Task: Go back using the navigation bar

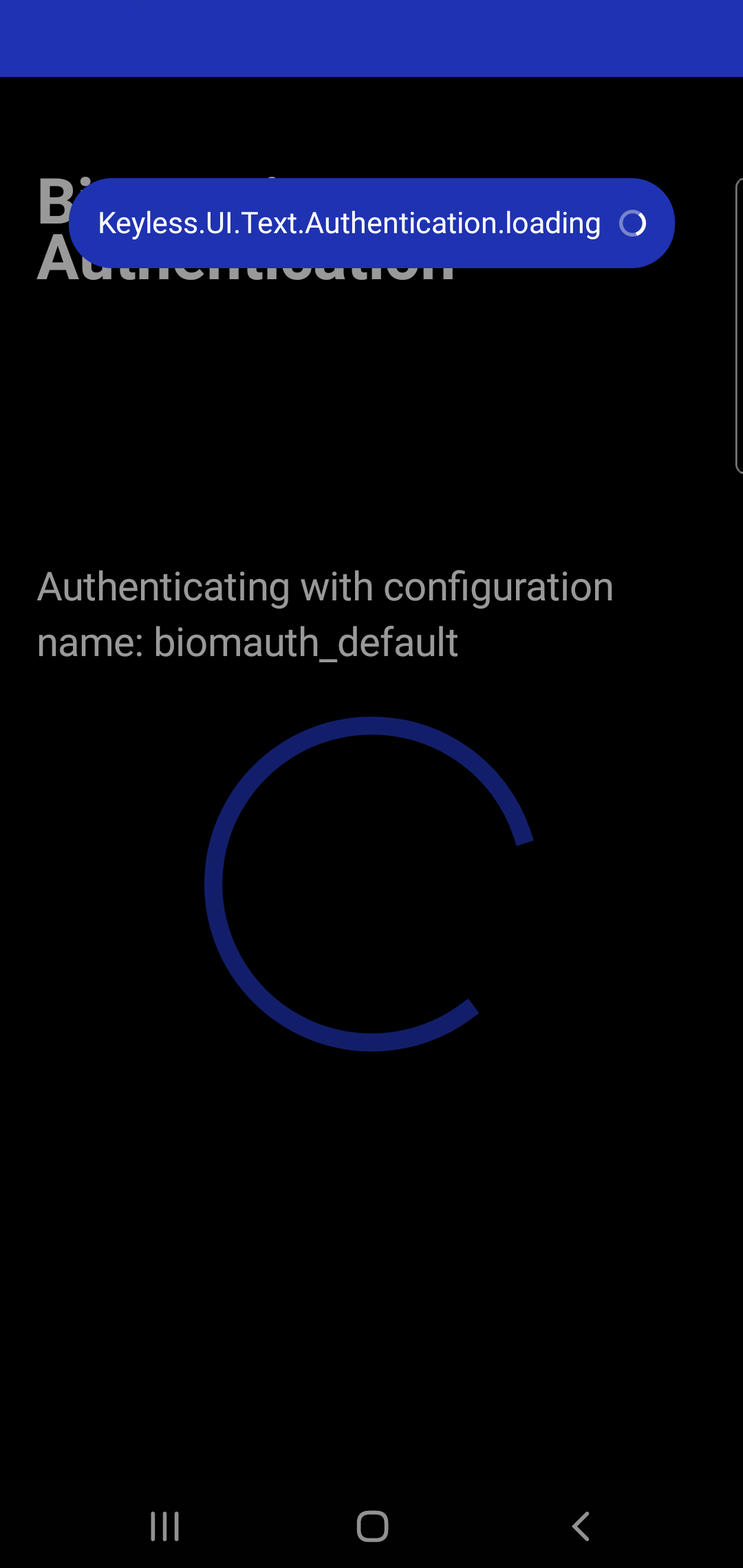Action: click(581, 1526)
